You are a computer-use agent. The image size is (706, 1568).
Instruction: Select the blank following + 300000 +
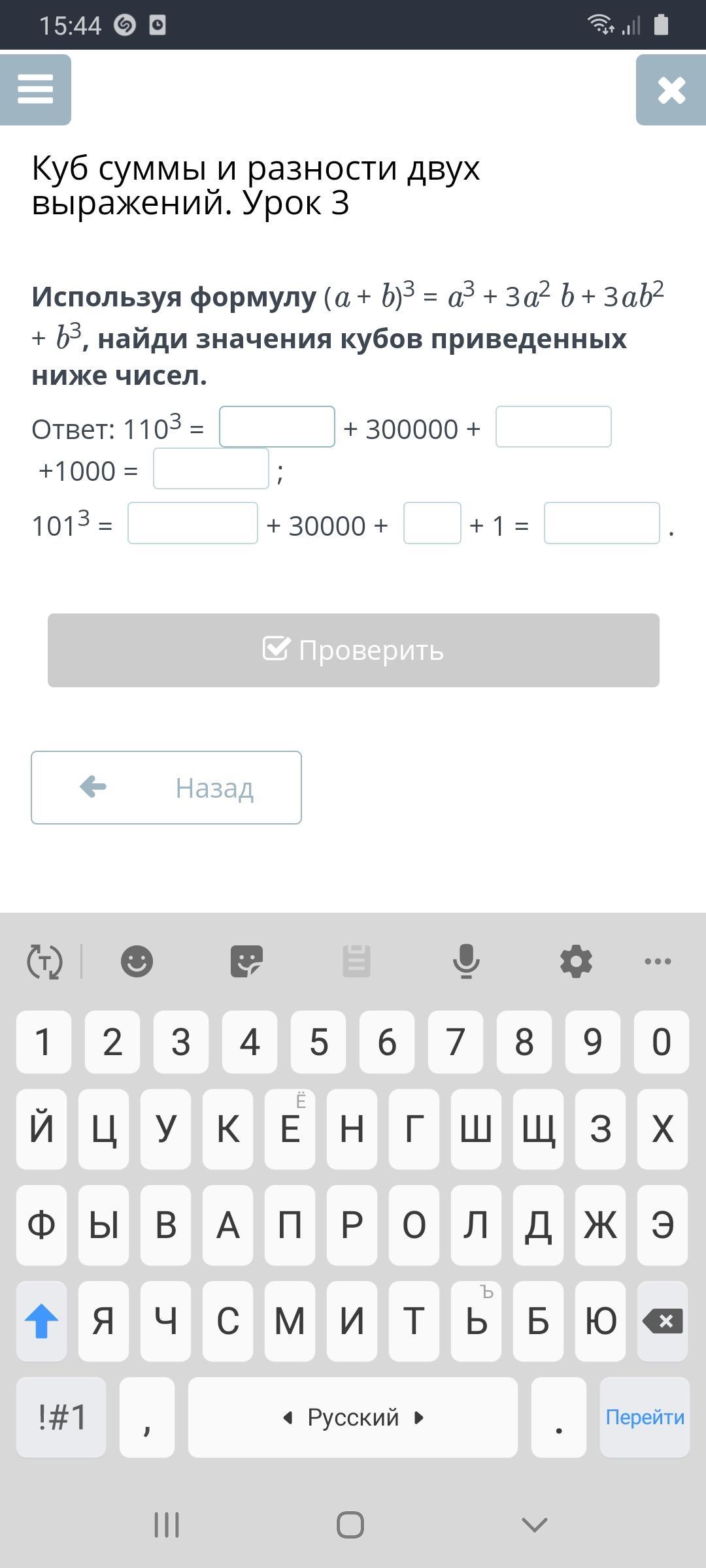point(554,427)
